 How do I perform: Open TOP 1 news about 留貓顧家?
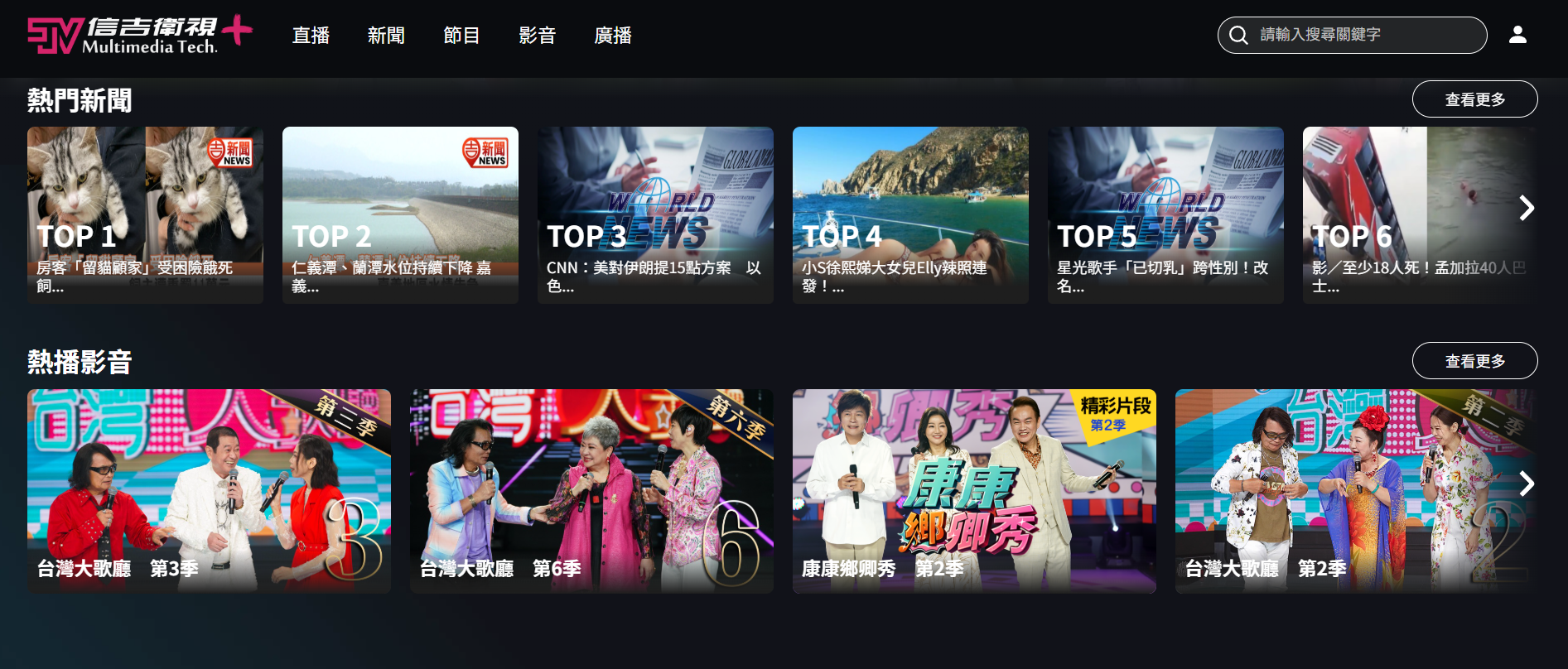pos(145,215)
